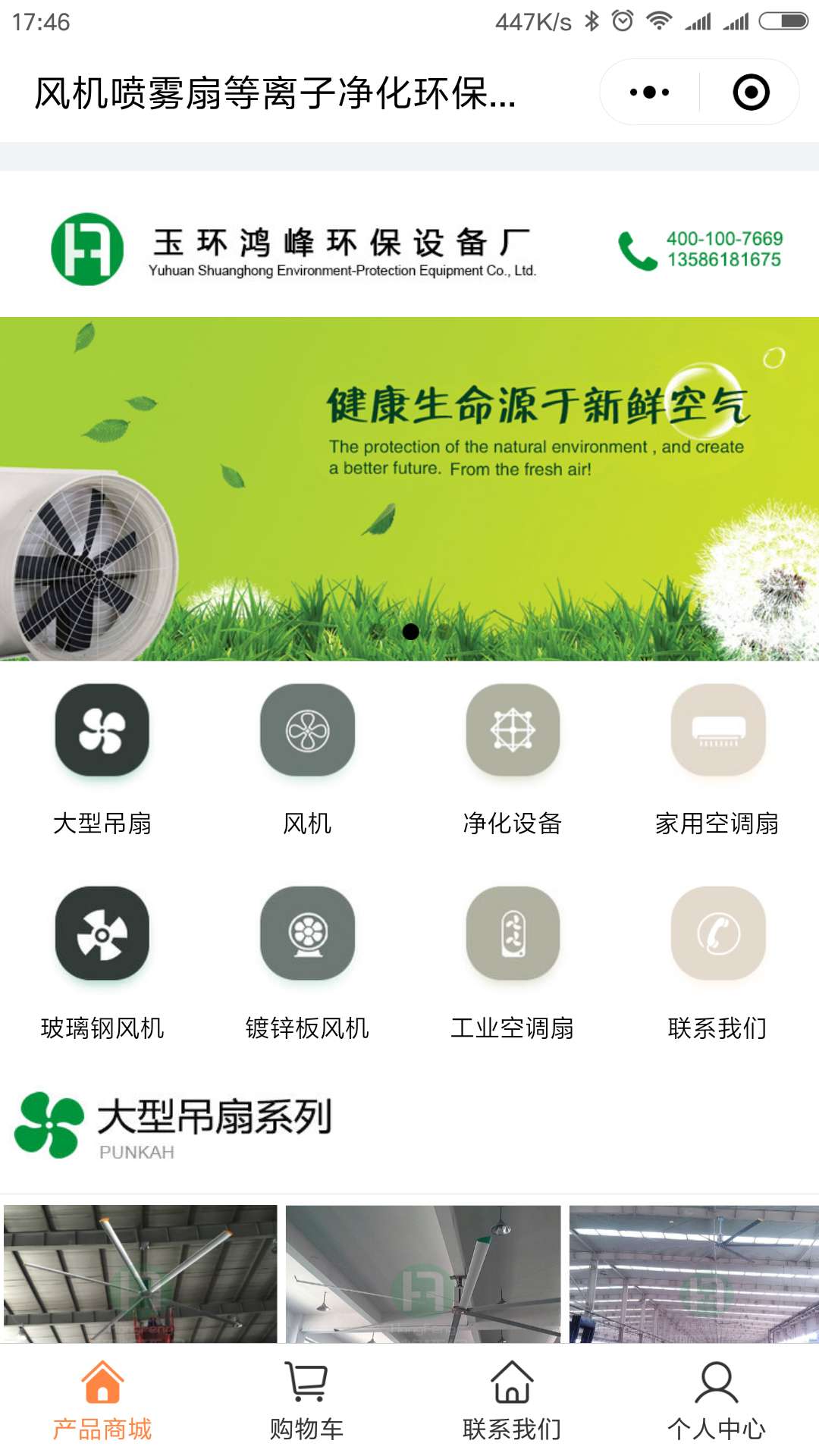
Task: Browse the 家用空调扇 category
Action: (x=717, y=730)
